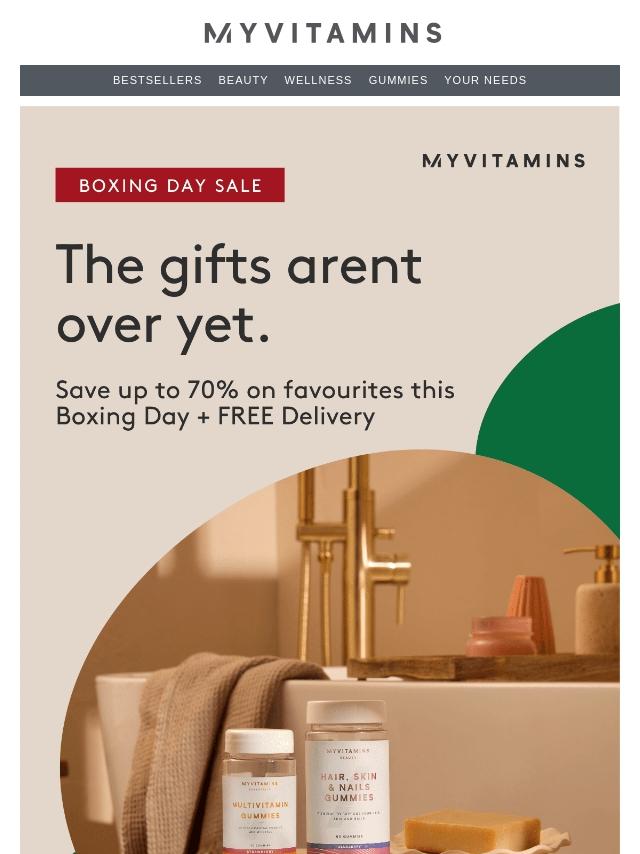Go to the Beauty section

point(243,80)
